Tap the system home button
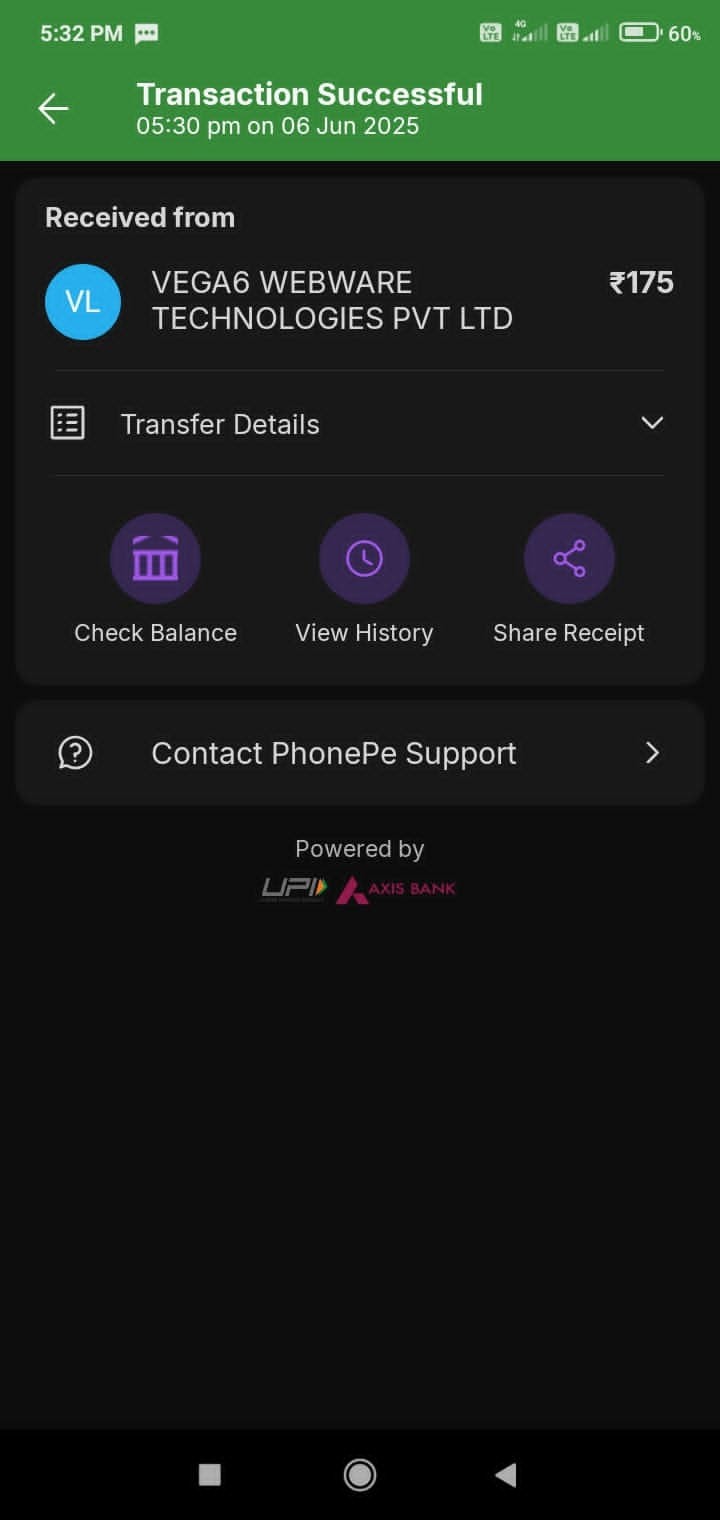Viewport: 720px width, 1520px height. pyautogui.click(x=360, y=1474)
